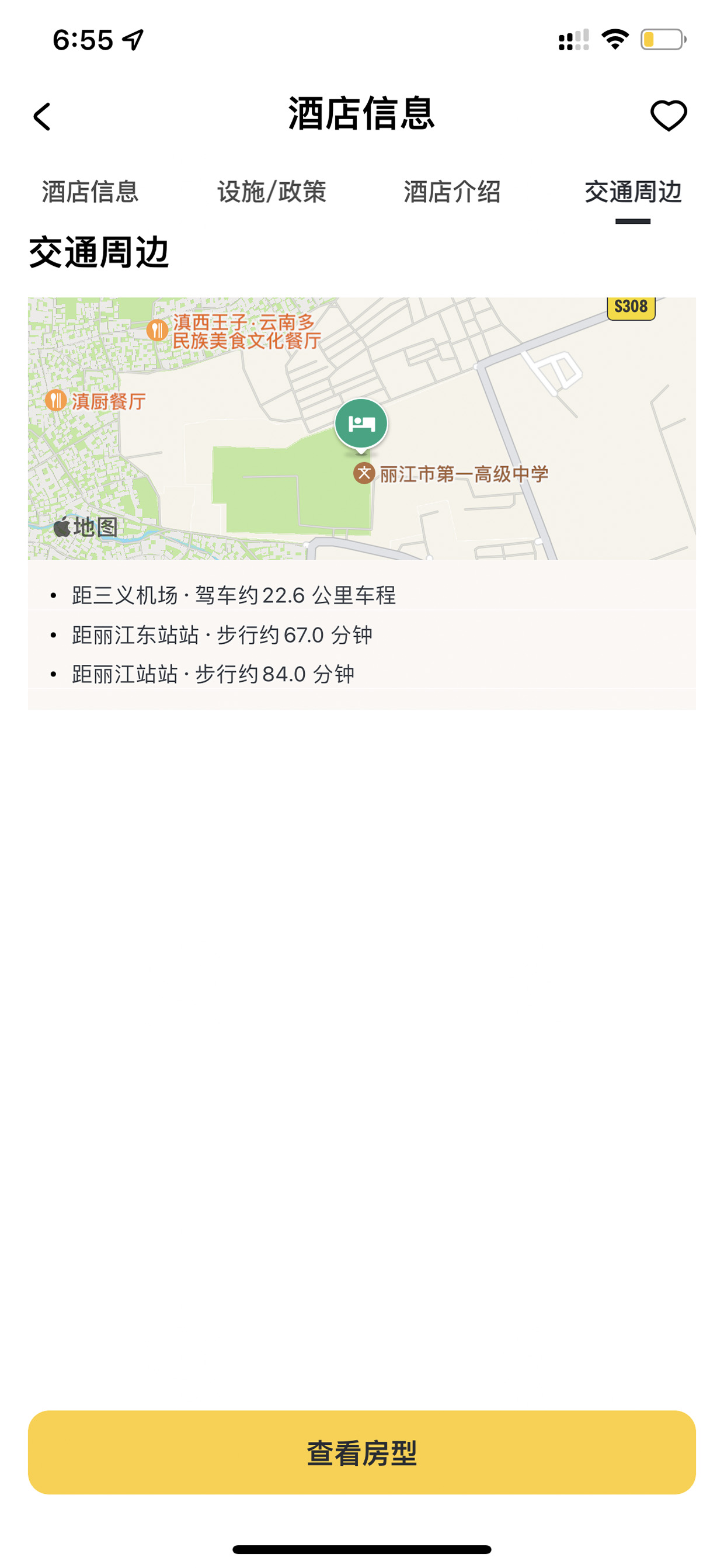Tap the 查看房型 button
Screen dimensions: 724x1568
click(x=362, y=1452)
